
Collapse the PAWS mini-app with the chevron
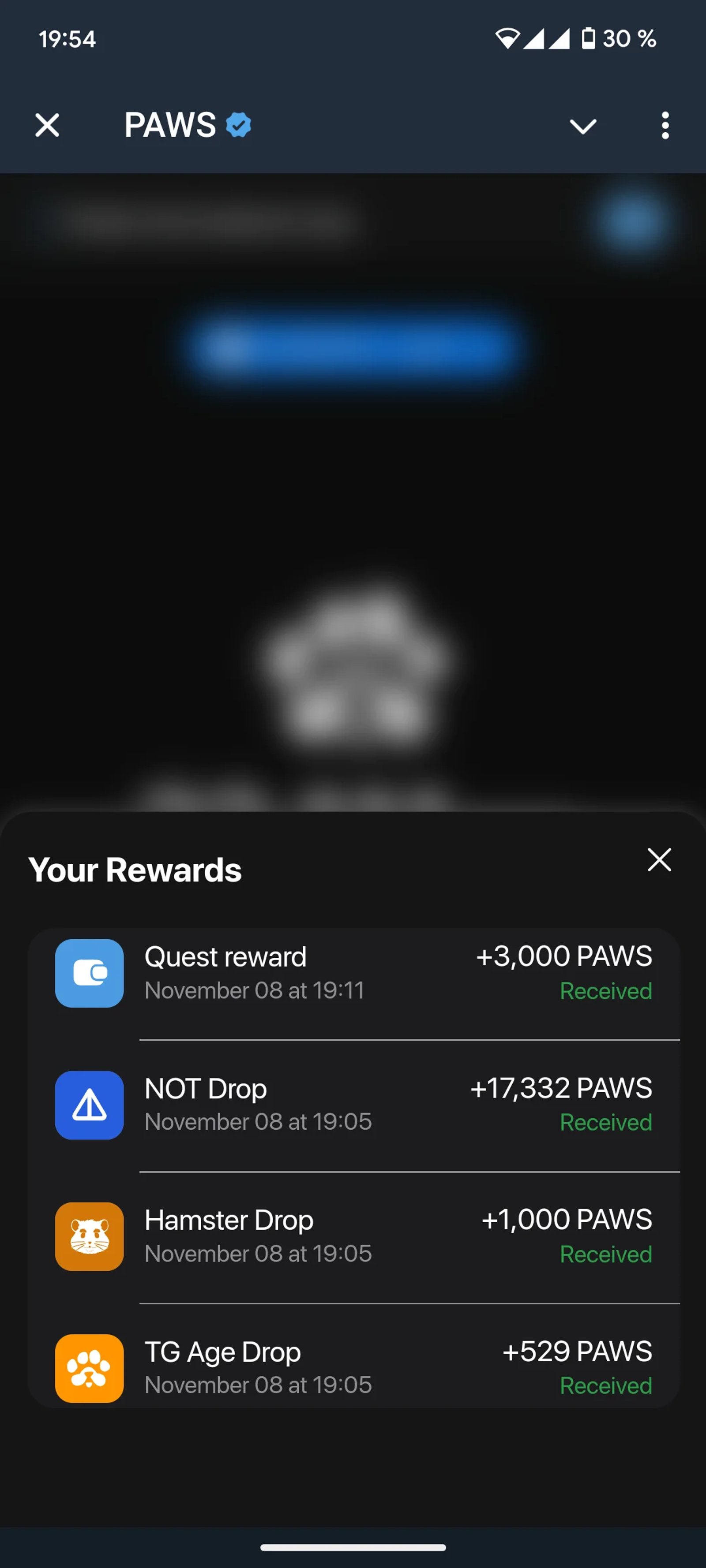(x=582, y=126)
